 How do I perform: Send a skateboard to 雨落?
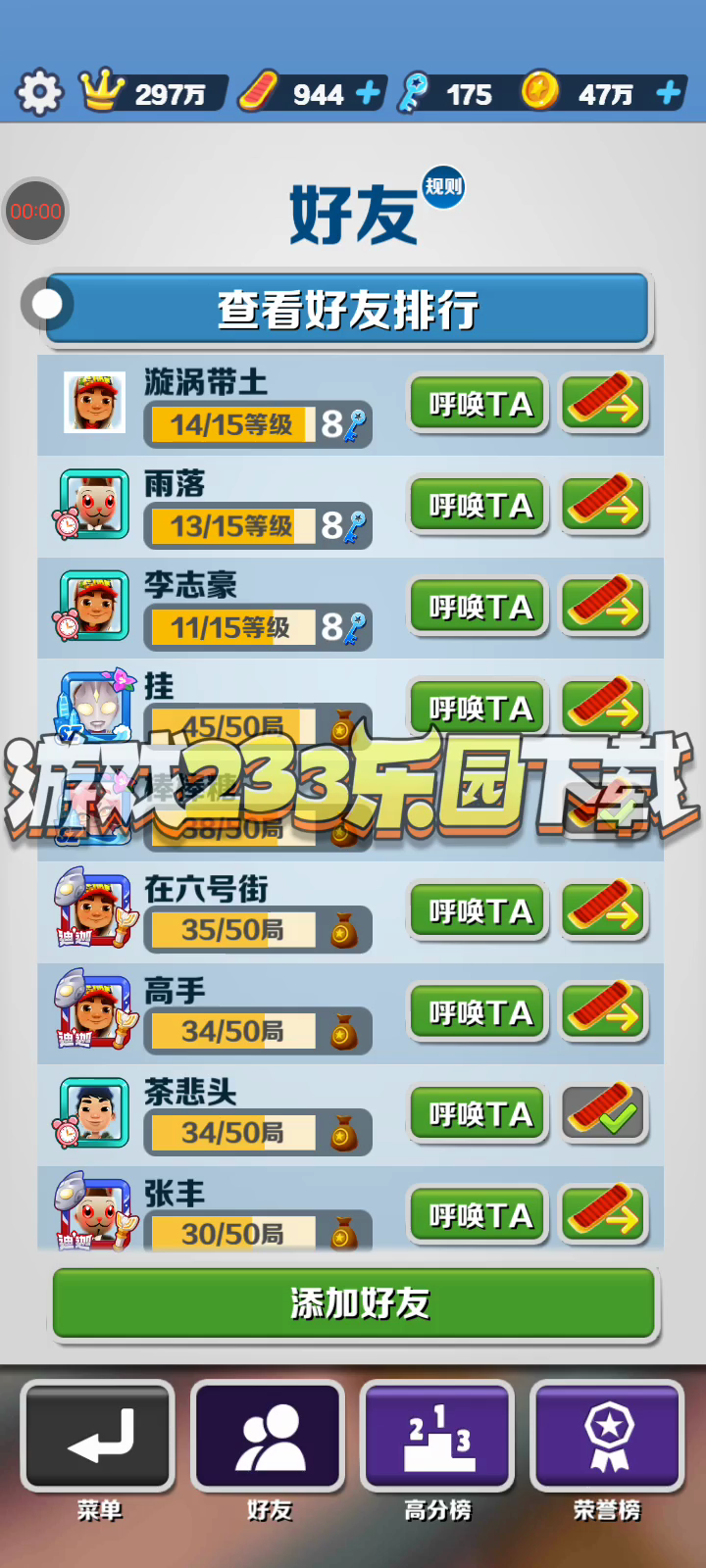click(x=604, y=505)
